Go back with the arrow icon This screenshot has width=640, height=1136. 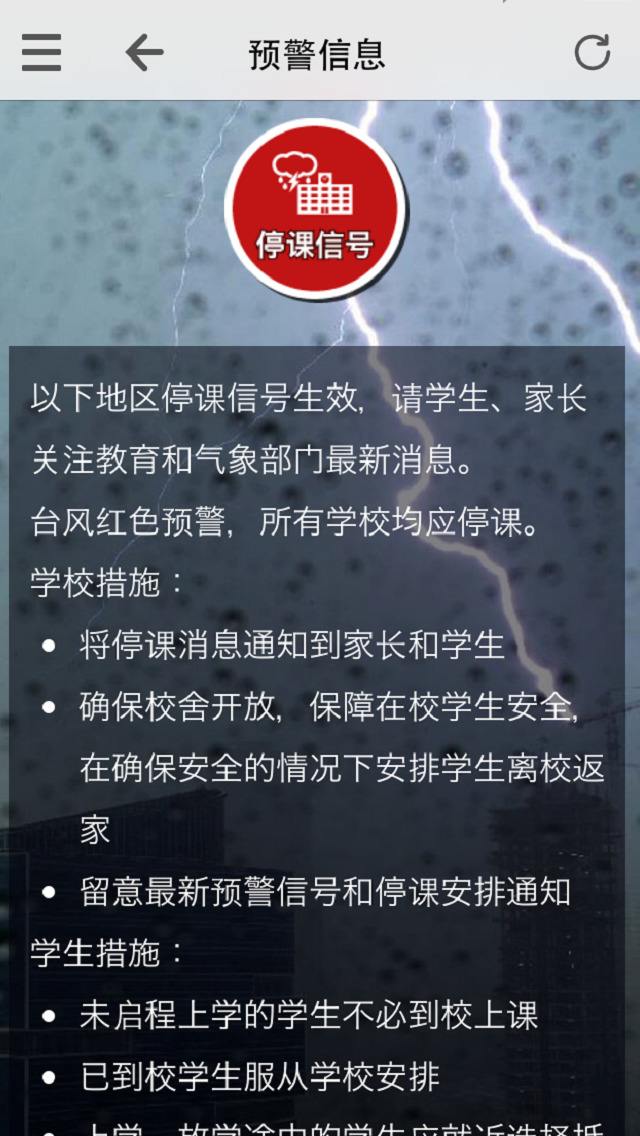pyautogui.click(x=144, y=53)
